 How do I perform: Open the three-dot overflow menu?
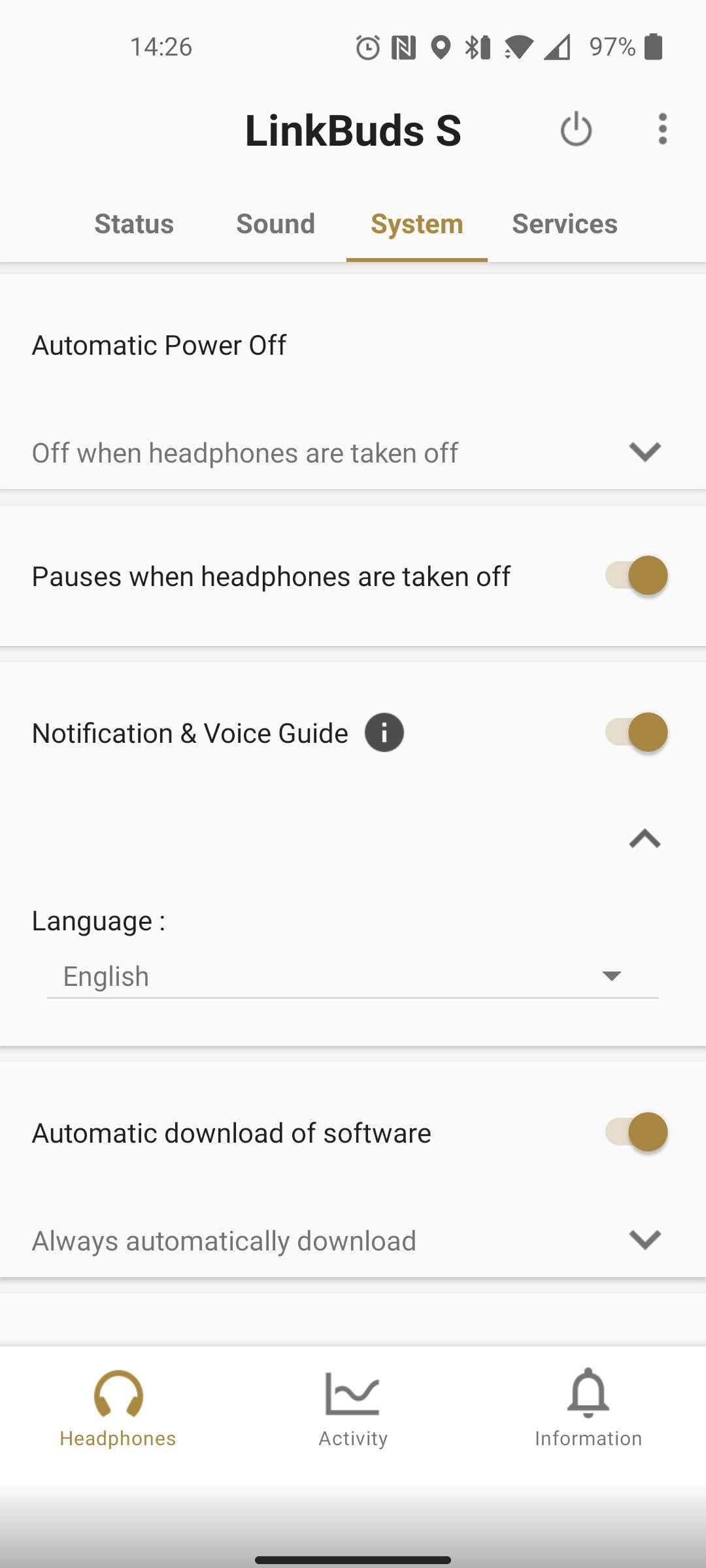pyautogui.click(x=662, y=129)
